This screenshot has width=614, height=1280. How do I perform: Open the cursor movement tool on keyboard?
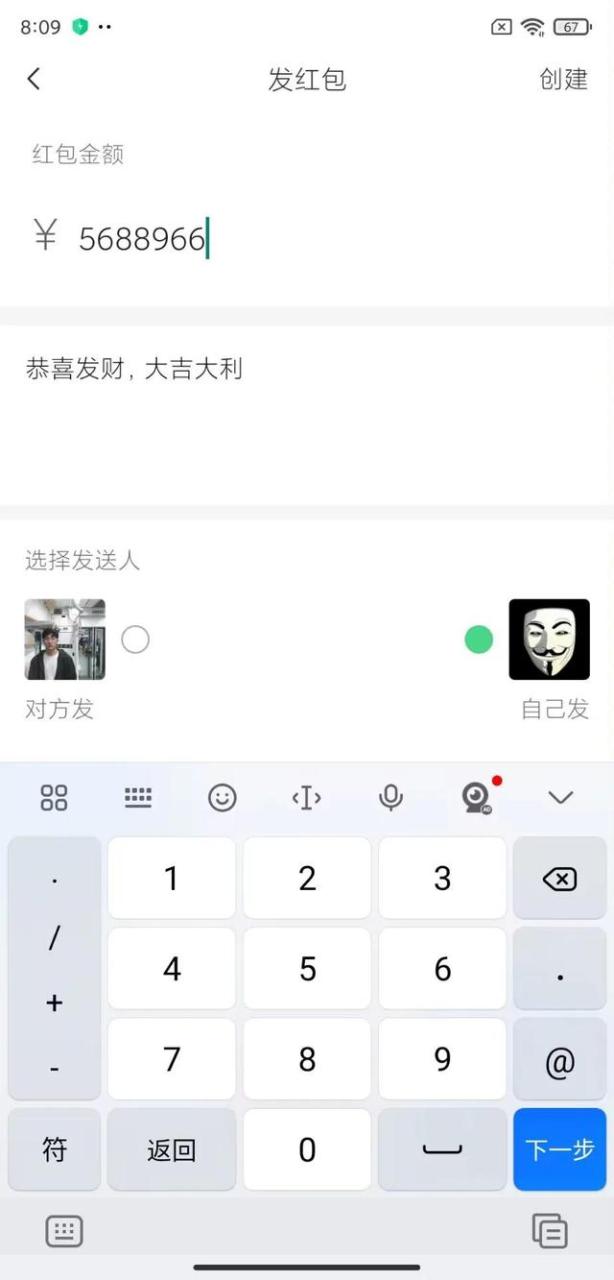(306, 797)
